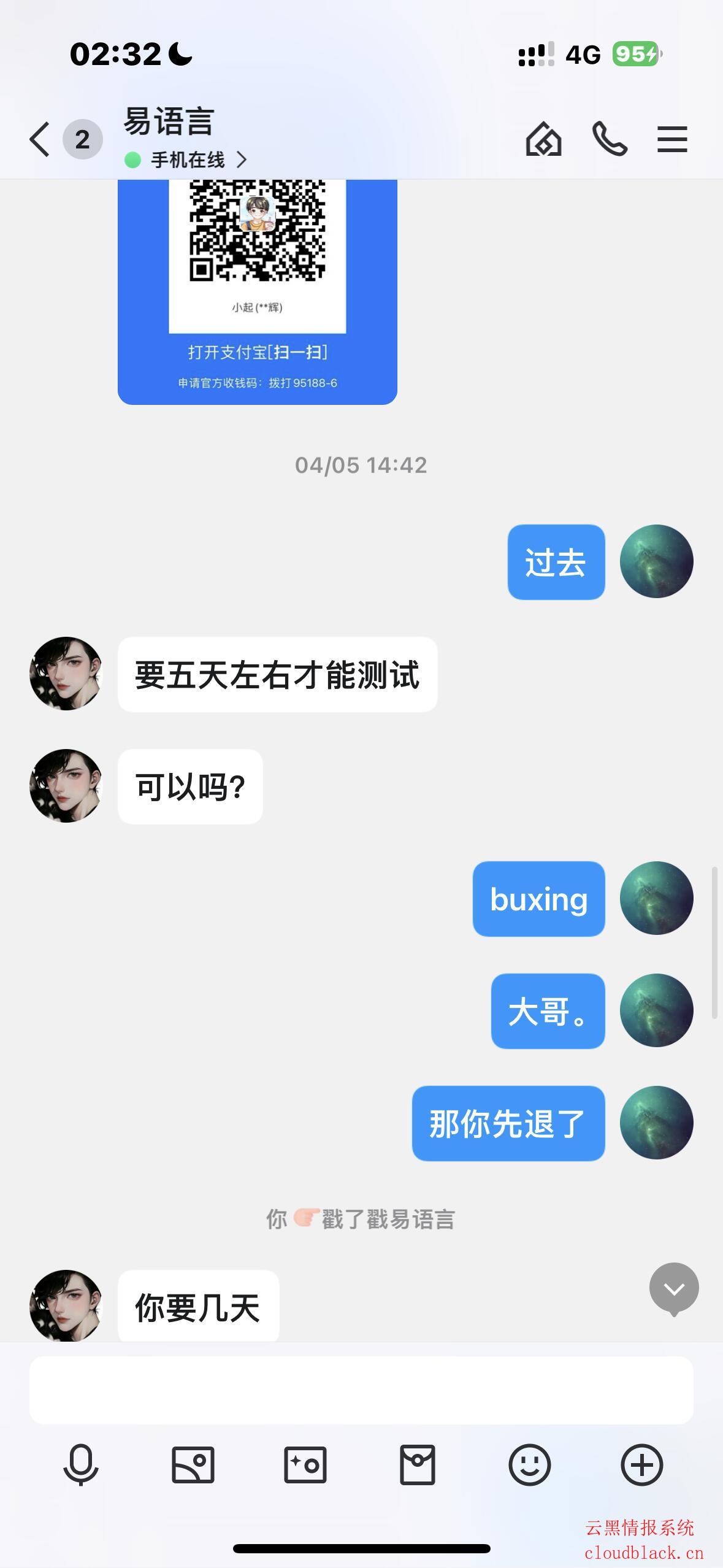Go back to the chat list

pos(40,140)
